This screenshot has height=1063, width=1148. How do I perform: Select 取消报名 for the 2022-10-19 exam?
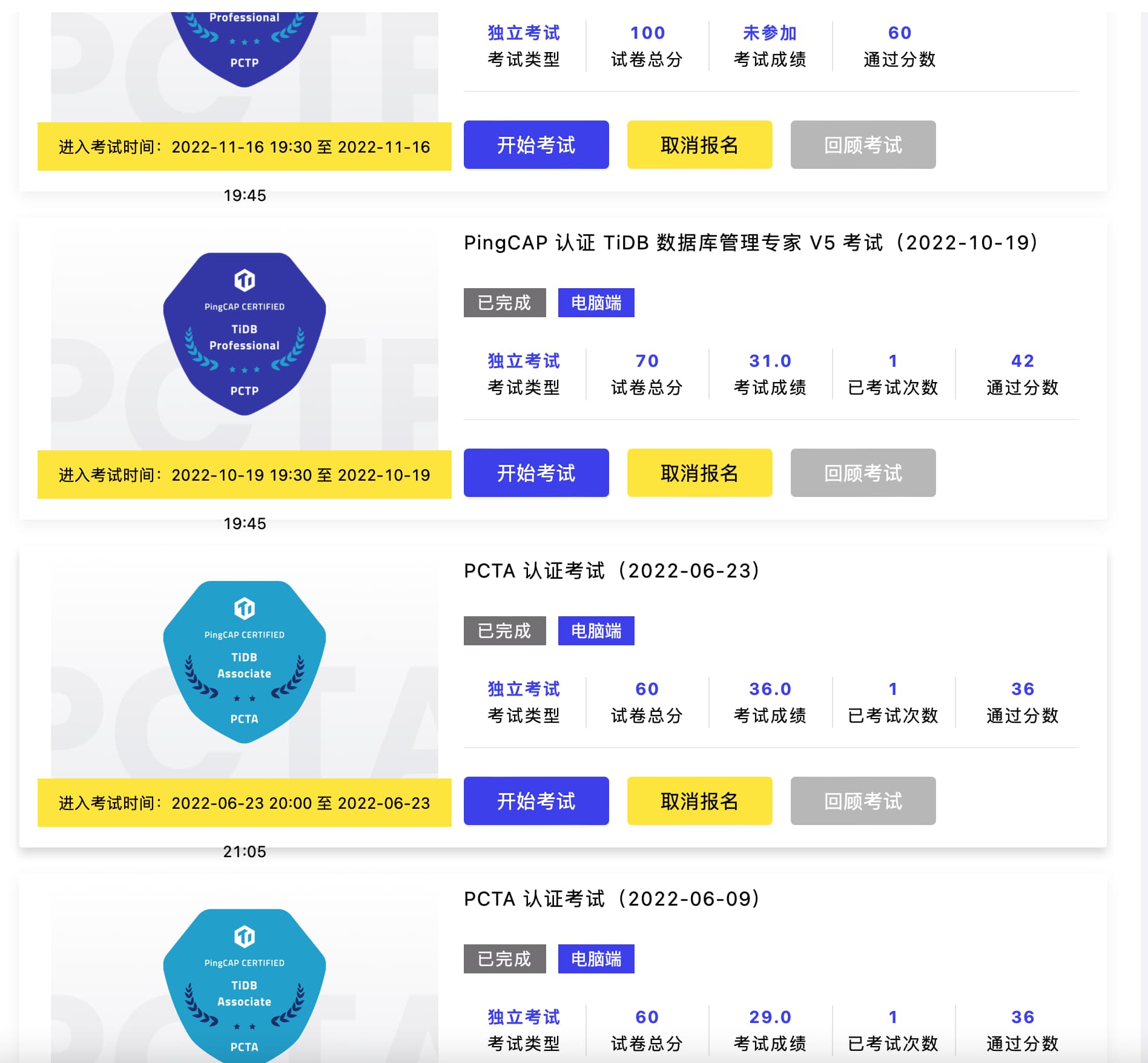(x=699, y=473)
